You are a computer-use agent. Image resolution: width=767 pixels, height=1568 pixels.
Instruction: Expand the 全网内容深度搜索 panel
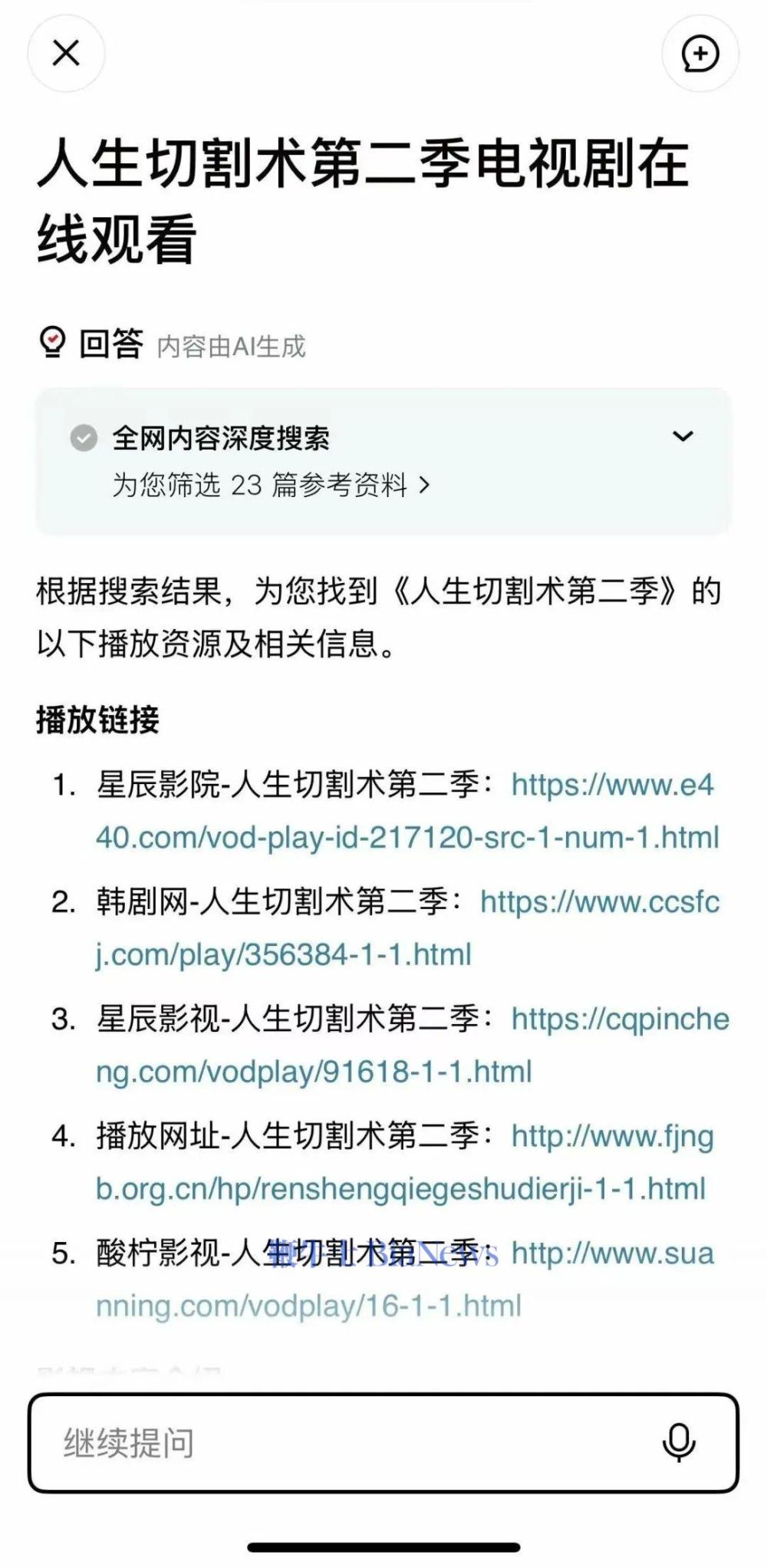point(682,436)
